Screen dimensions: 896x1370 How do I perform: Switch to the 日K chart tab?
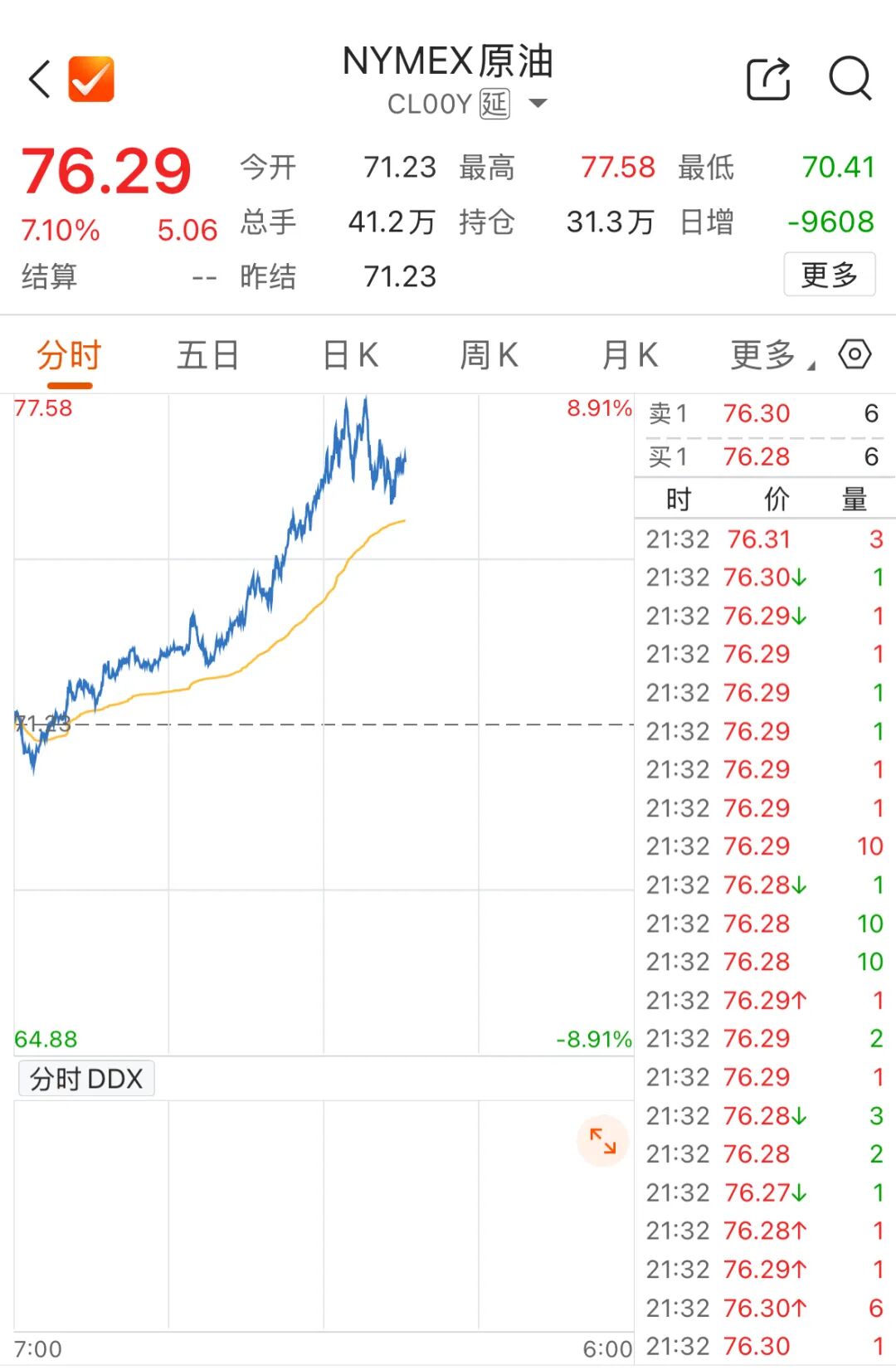pyautogui.click(x=350, y=356)
